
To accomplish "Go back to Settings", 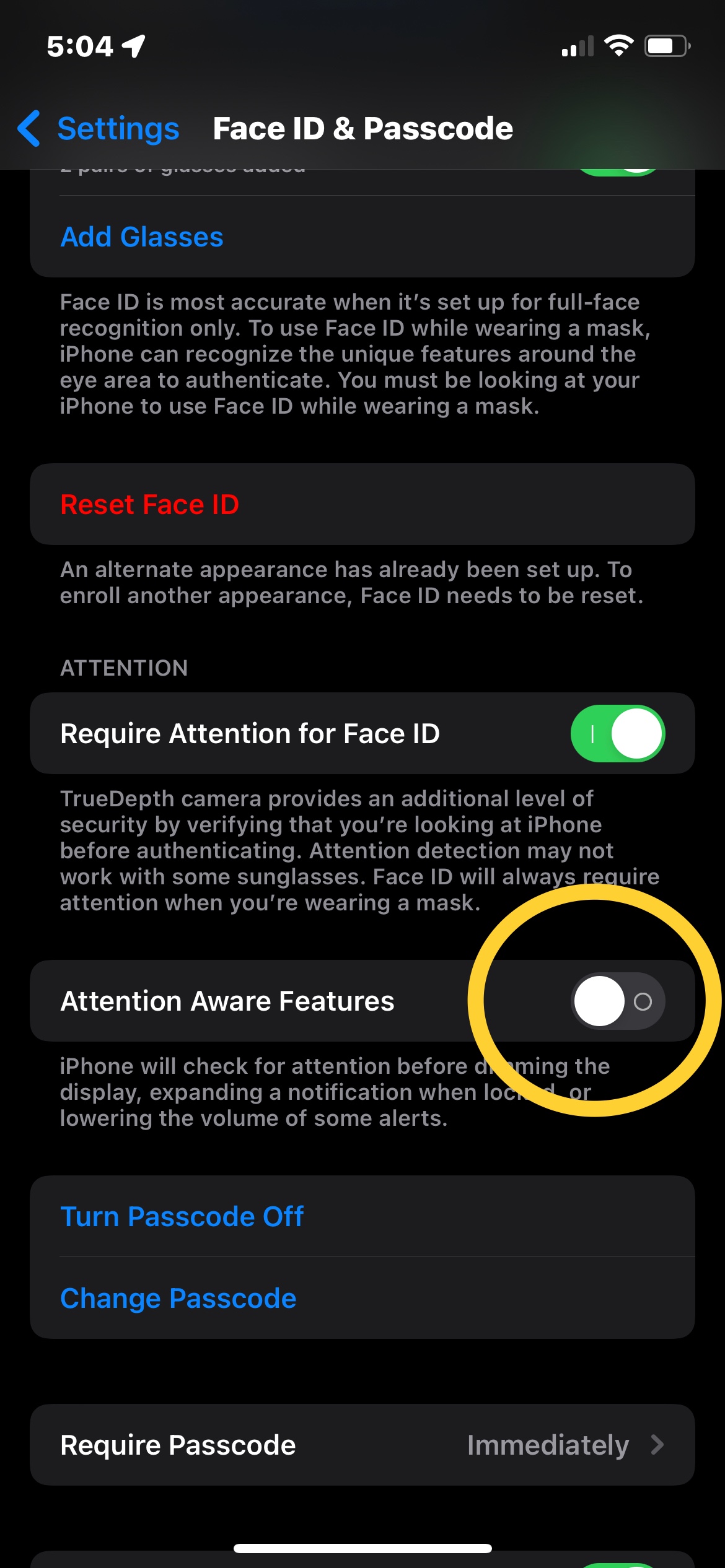I will tap(99, 129).
